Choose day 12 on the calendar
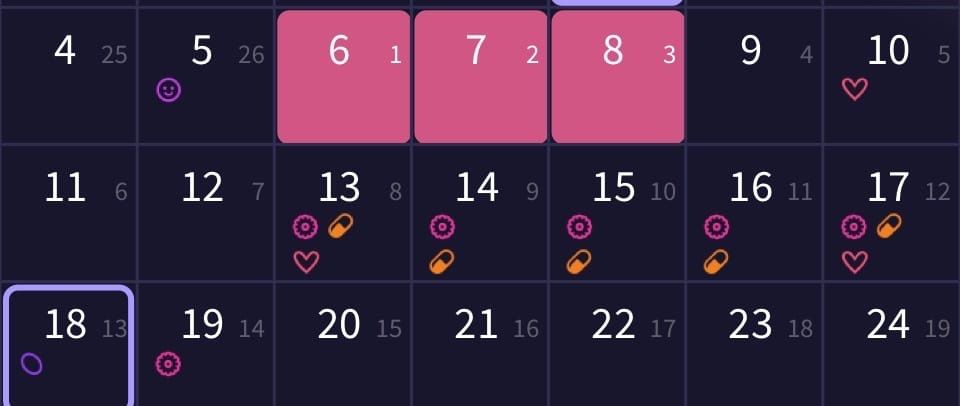This screenshot has width=960, height=406. click(205, 212)
